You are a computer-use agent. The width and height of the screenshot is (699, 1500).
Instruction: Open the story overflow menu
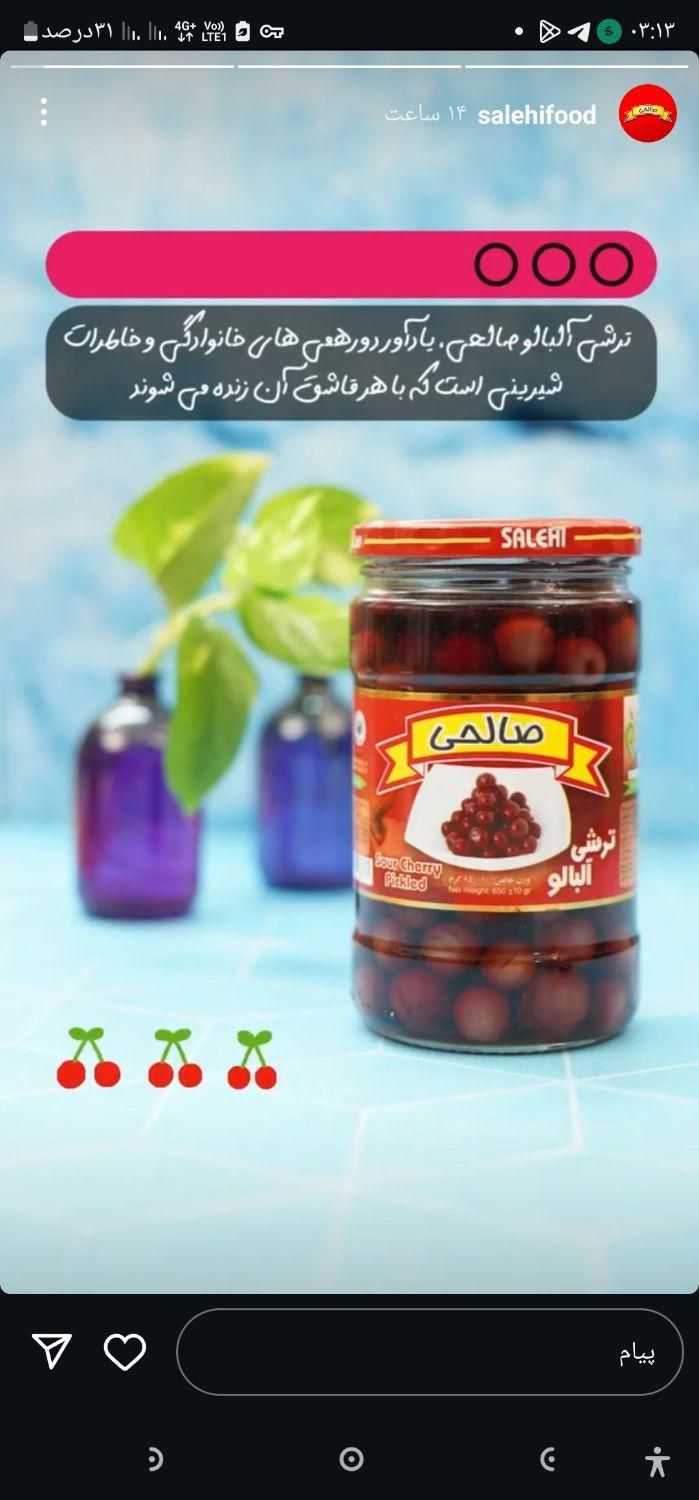pos(43,112)
